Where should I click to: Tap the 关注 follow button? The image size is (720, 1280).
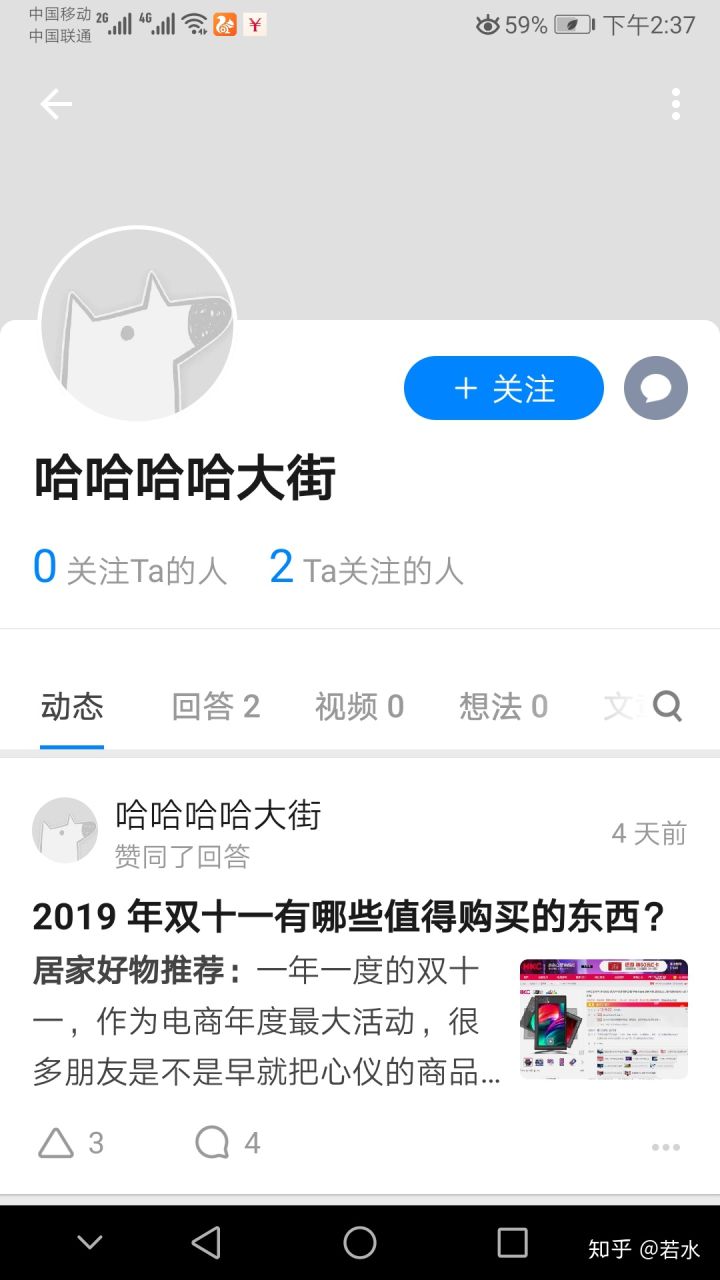pos(504,388)
